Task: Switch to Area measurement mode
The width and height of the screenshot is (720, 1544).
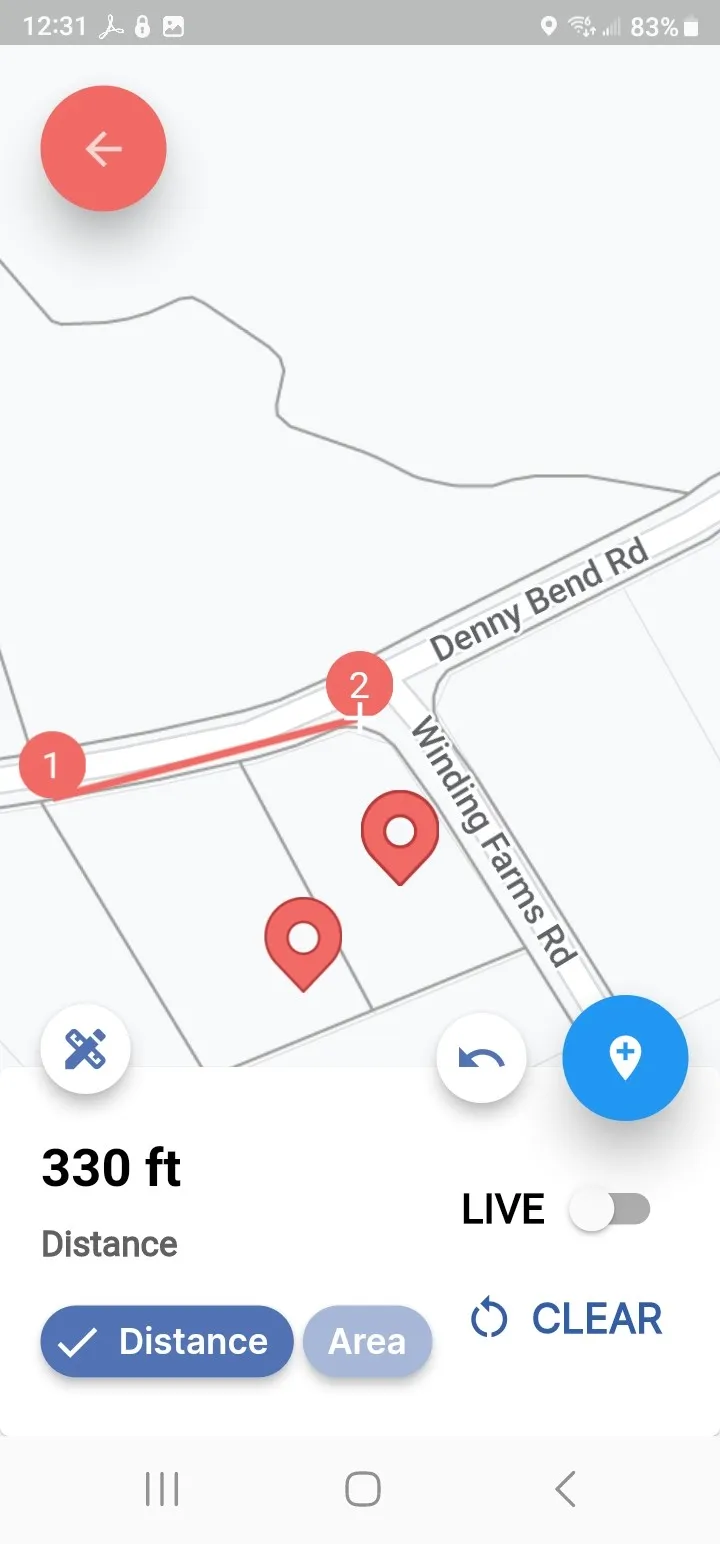Action: 367,1341
